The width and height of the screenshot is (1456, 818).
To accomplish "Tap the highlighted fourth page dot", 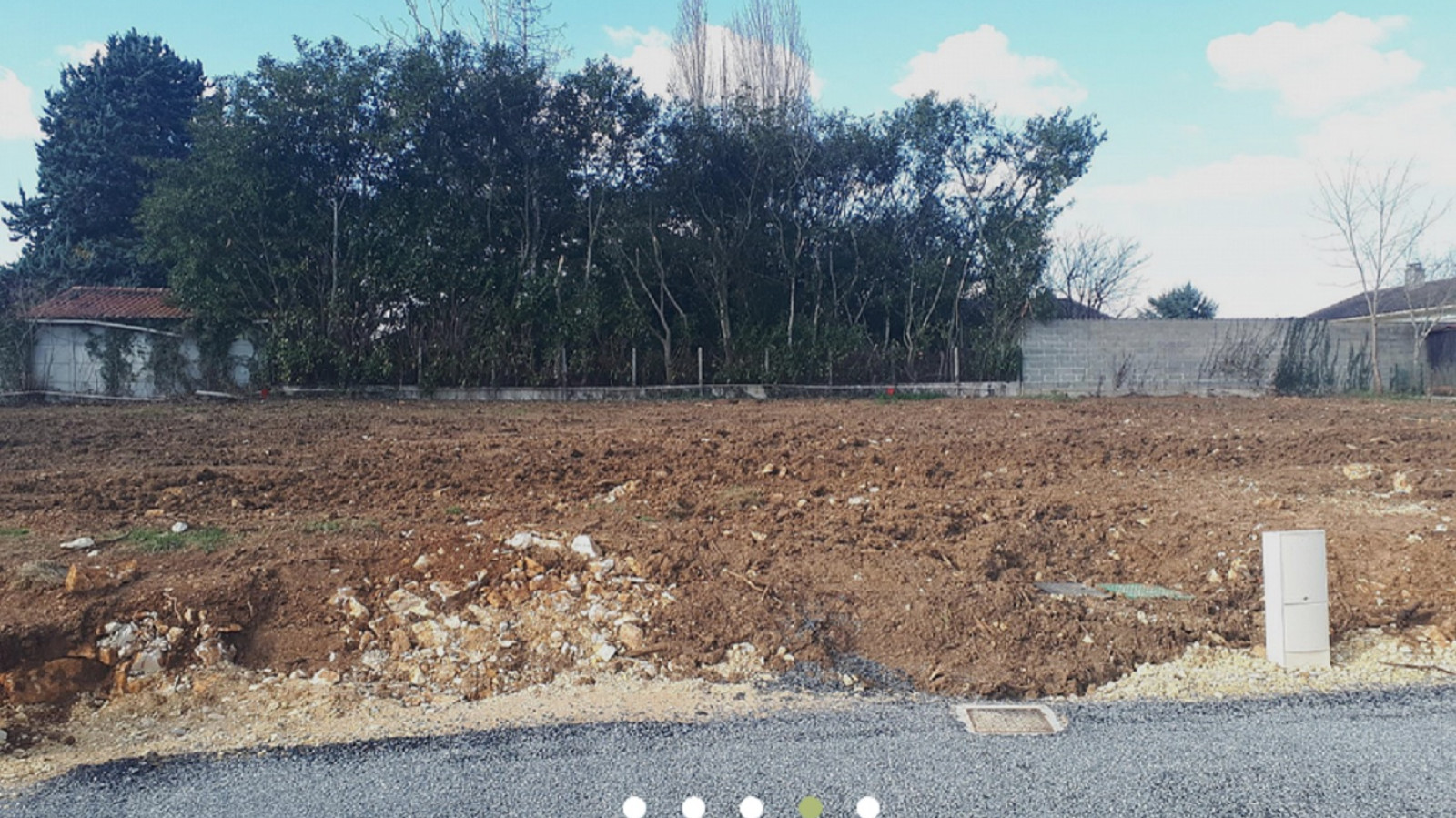I will tap(810, 807).
